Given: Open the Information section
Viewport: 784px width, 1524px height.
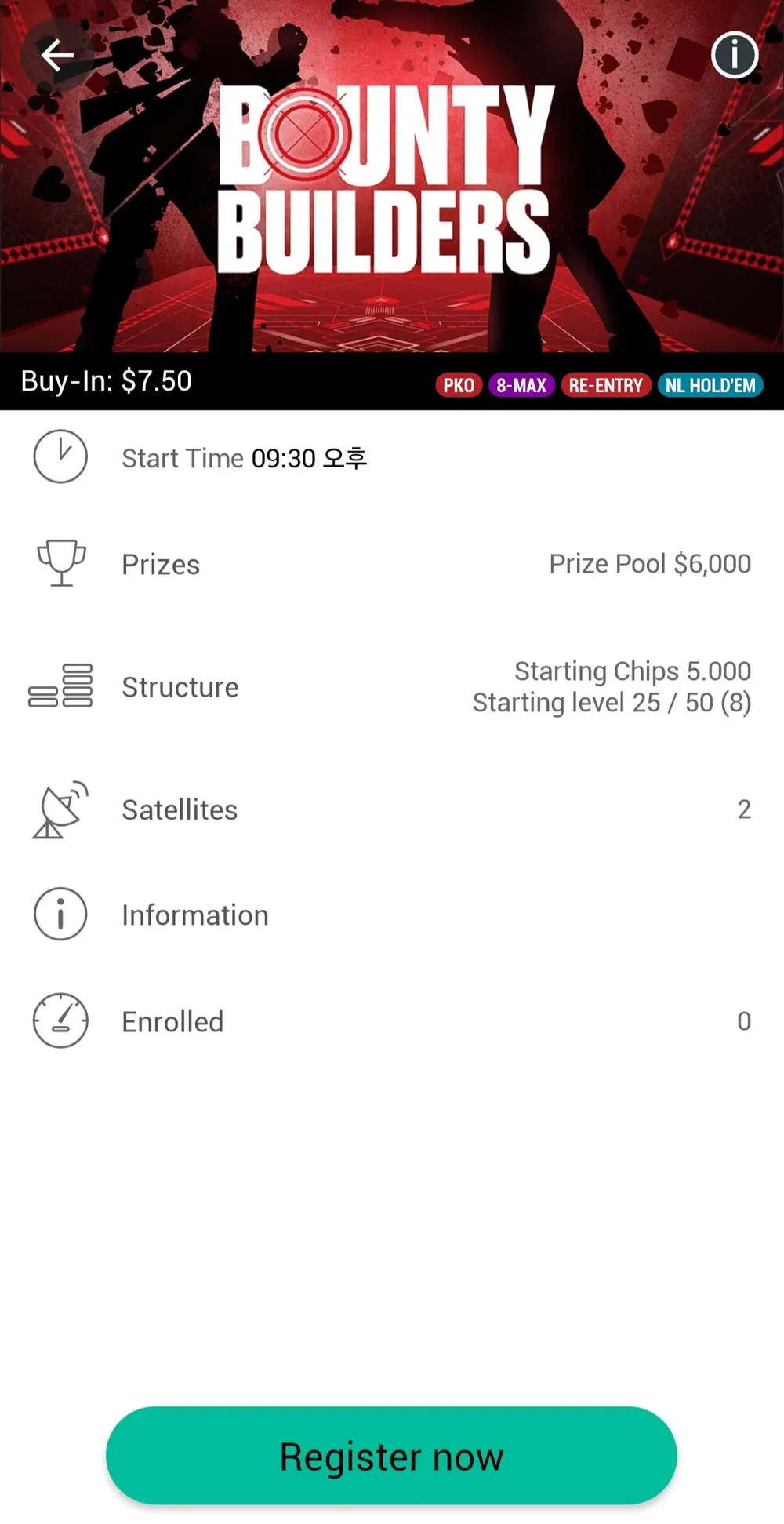Looking at the screenshot, I should tap(392, 914).
